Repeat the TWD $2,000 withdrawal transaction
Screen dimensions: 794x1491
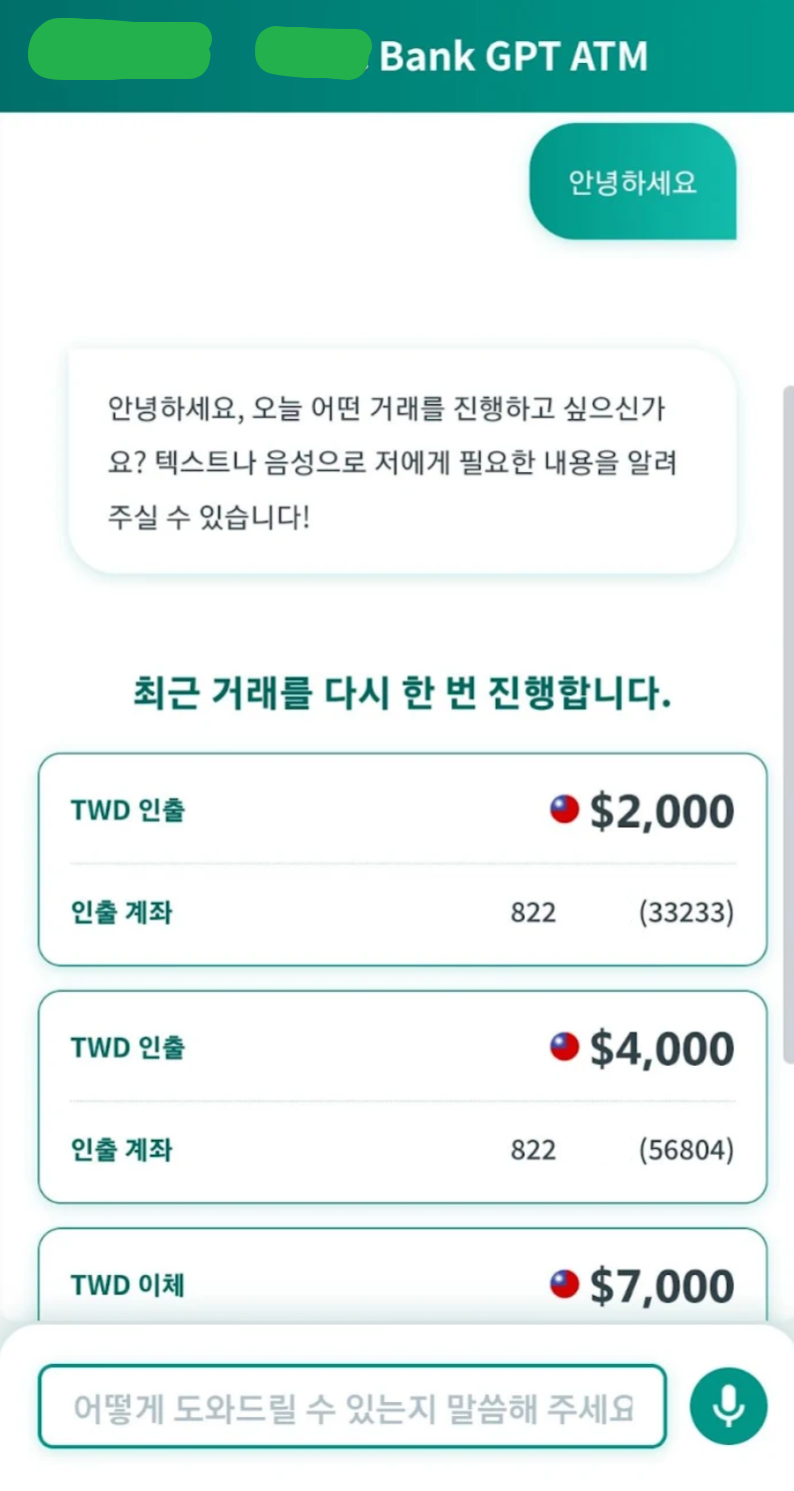[x=402, y=859]
